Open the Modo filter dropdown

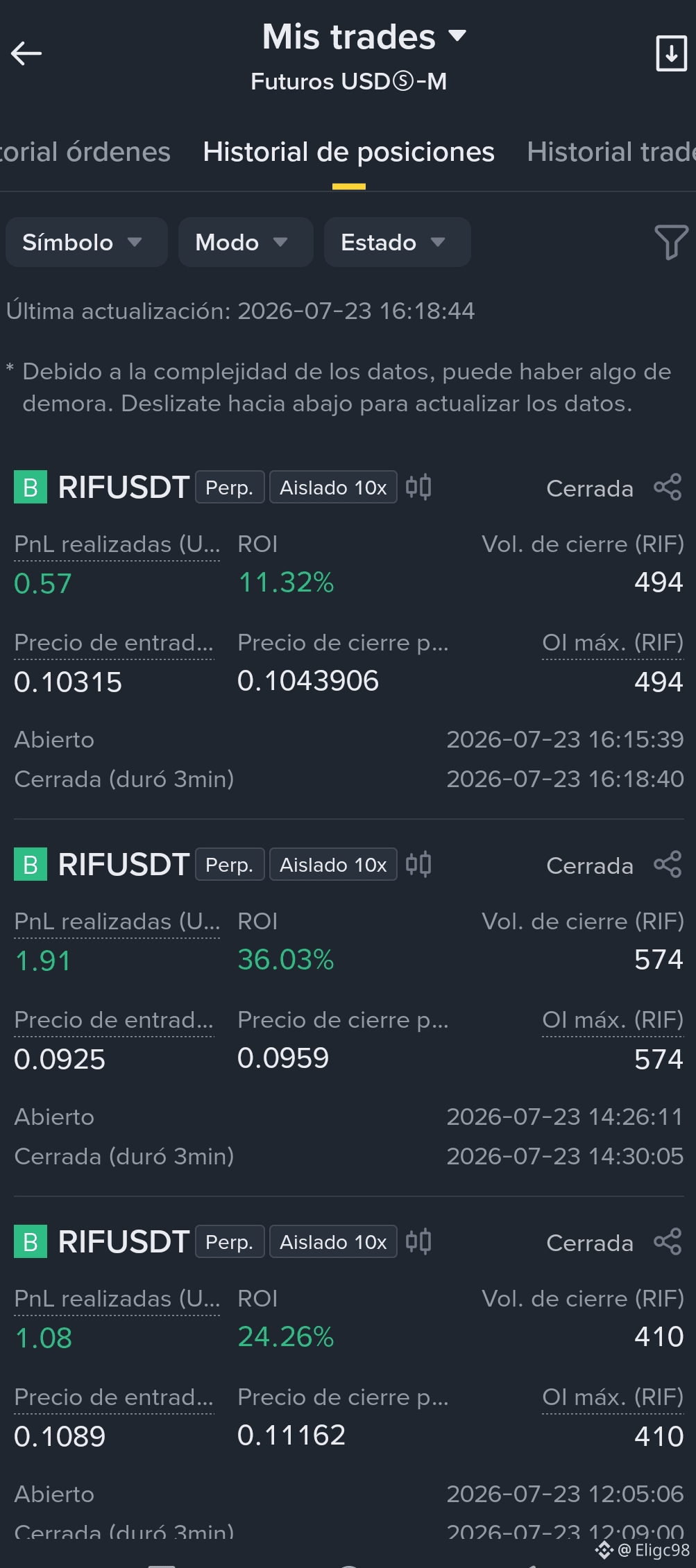click(246, 242)
